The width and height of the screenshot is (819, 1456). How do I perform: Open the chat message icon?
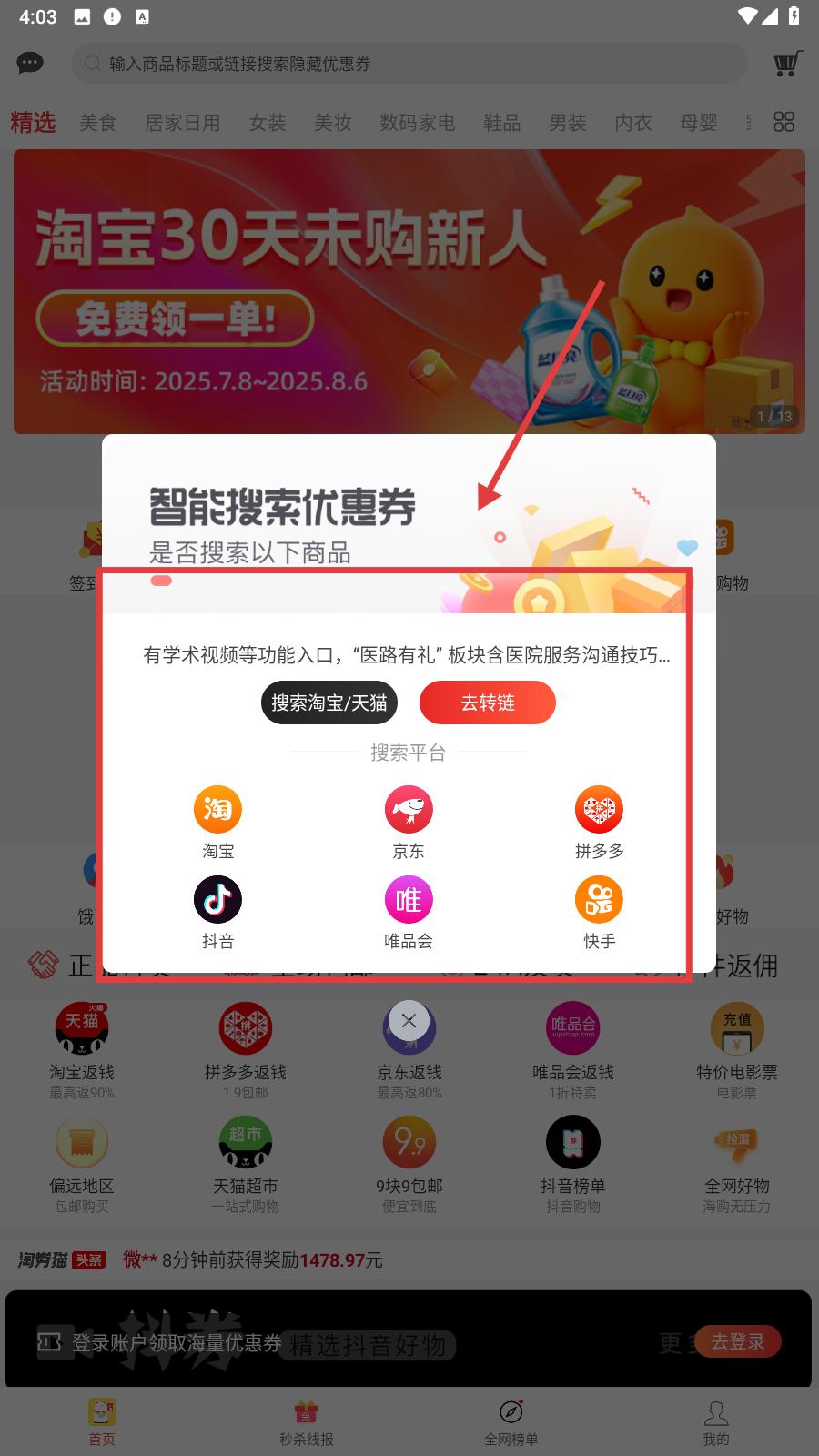coord(30,62)
